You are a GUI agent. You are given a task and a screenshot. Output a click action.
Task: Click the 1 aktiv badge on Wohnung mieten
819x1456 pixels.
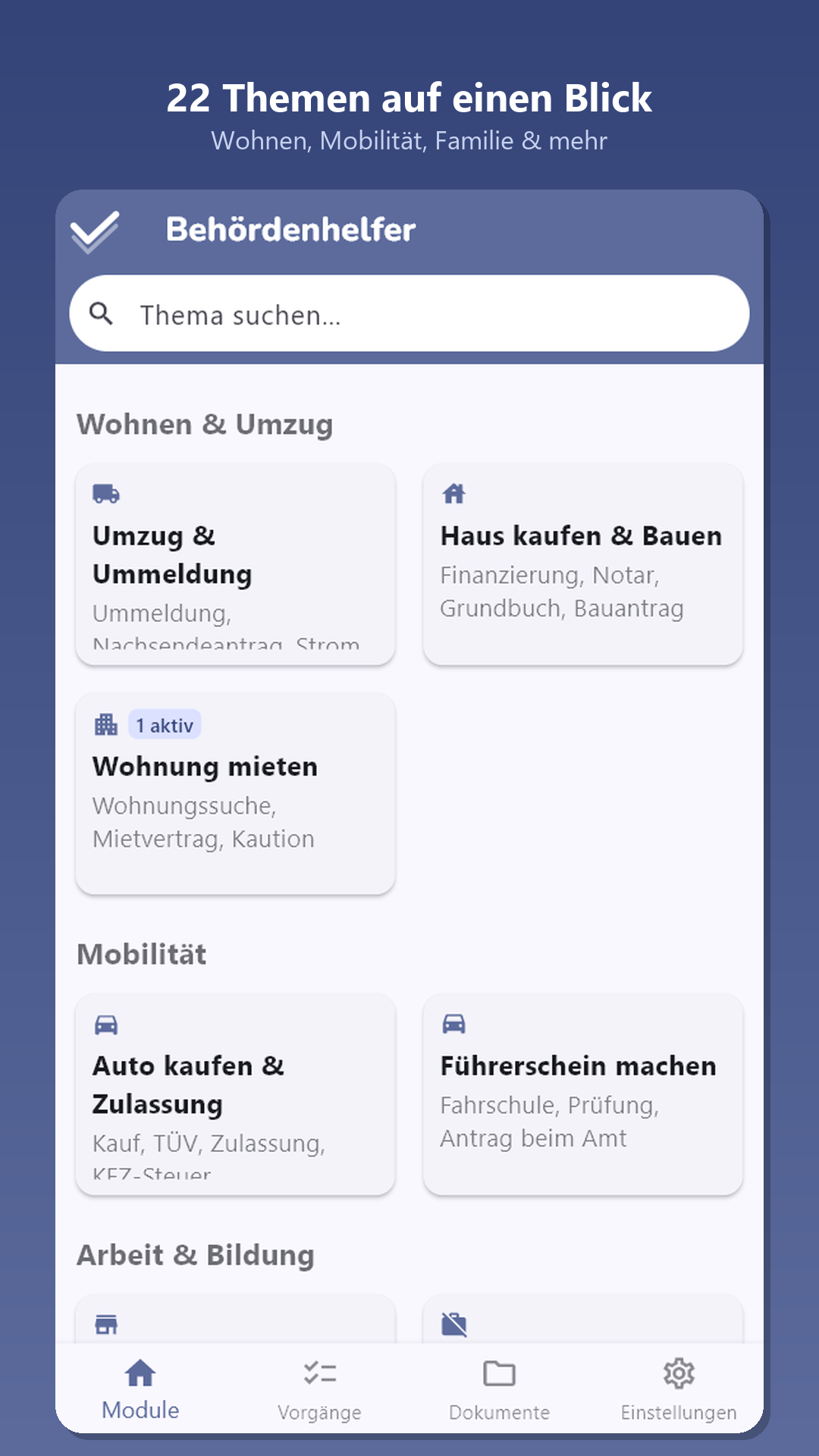coord(164,724)
